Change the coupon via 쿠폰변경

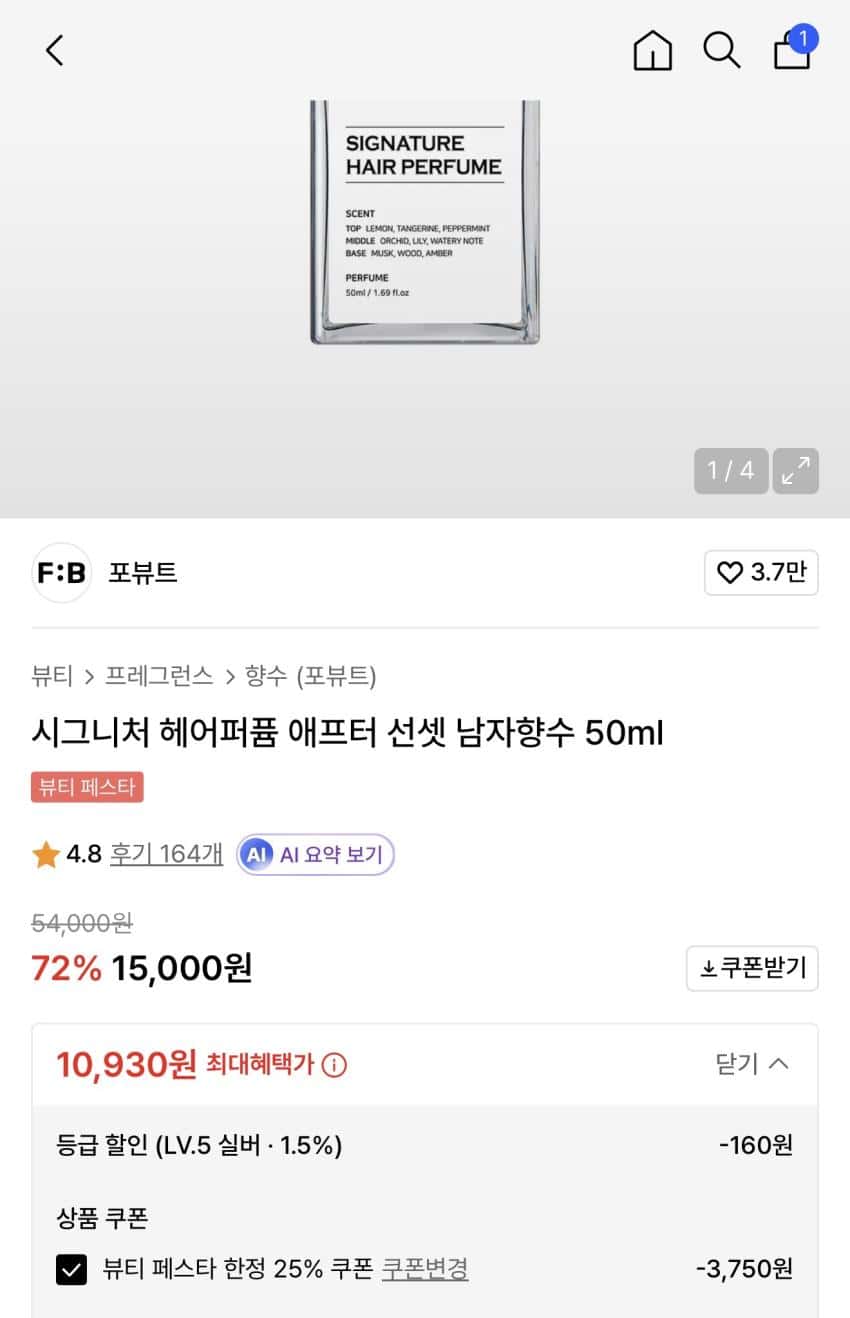(x=425, y=1269)
